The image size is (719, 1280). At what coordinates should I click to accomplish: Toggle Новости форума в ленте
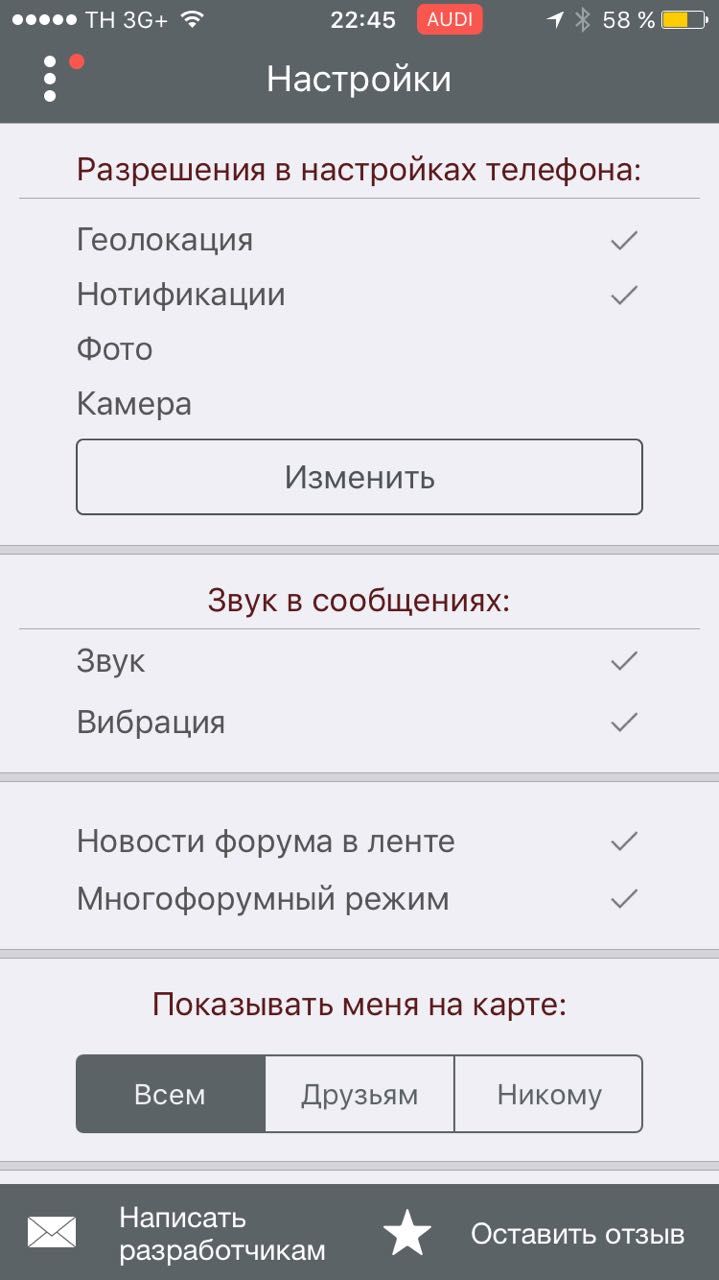[624, 842]
